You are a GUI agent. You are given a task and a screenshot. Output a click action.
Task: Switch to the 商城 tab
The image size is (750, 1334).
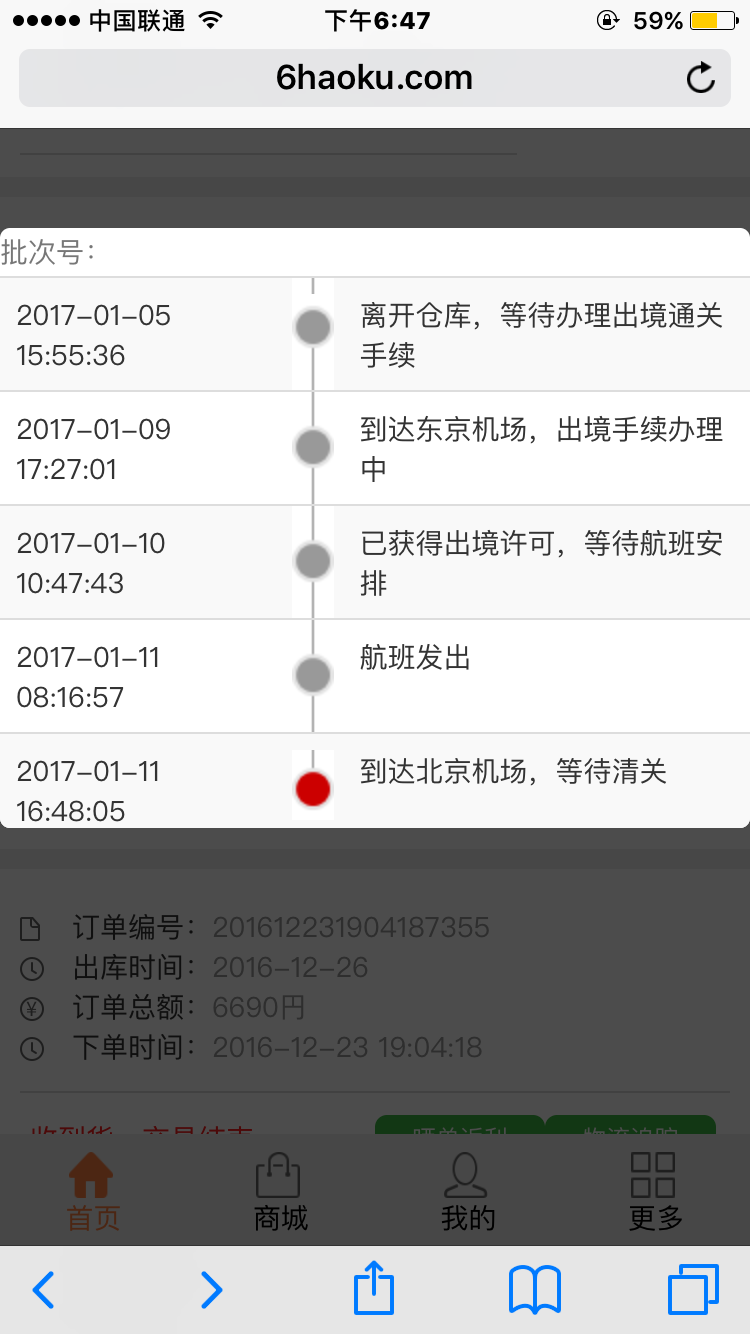click(x=281, y=1192)
